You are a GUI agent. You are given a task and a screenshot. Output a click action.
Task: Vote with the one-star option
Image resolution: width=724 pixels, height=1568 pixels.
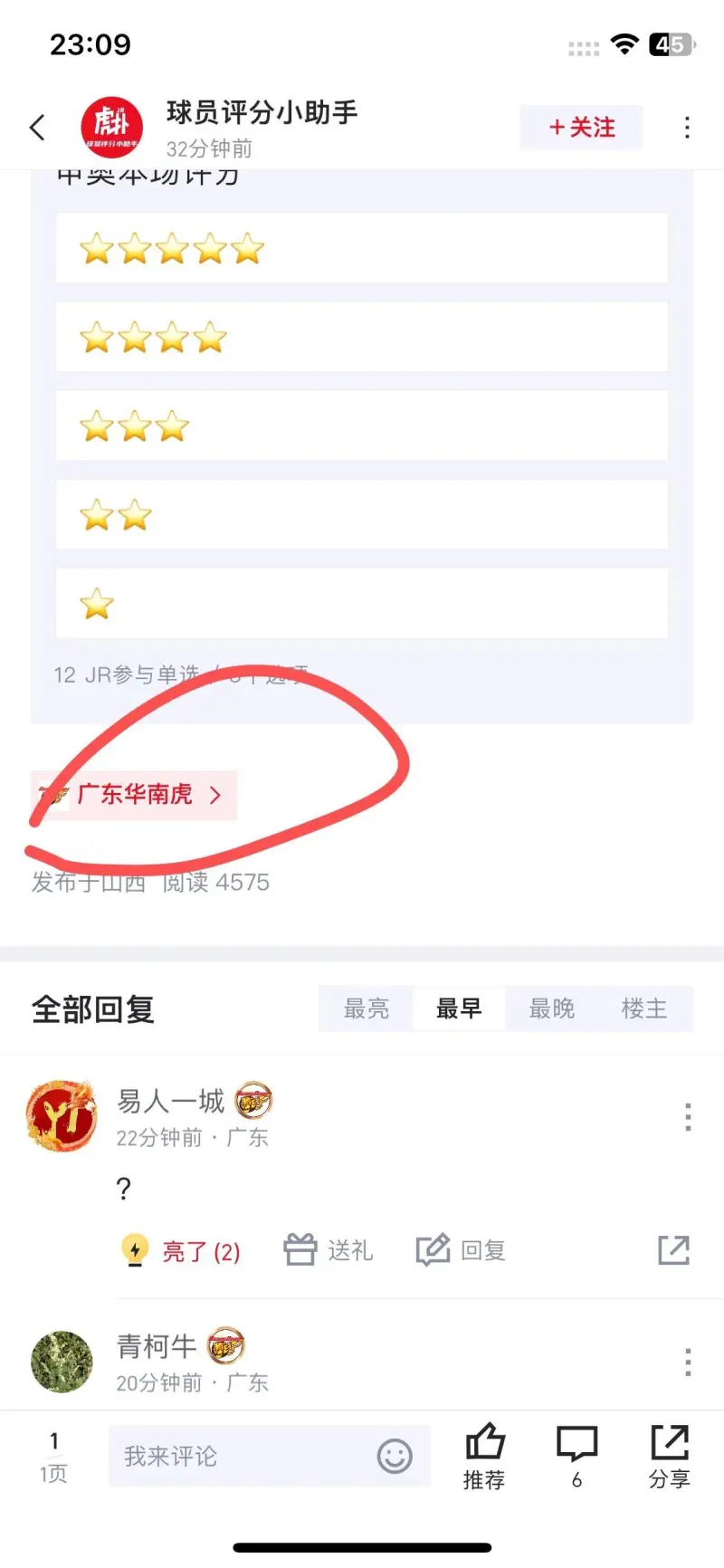(361, 603)
